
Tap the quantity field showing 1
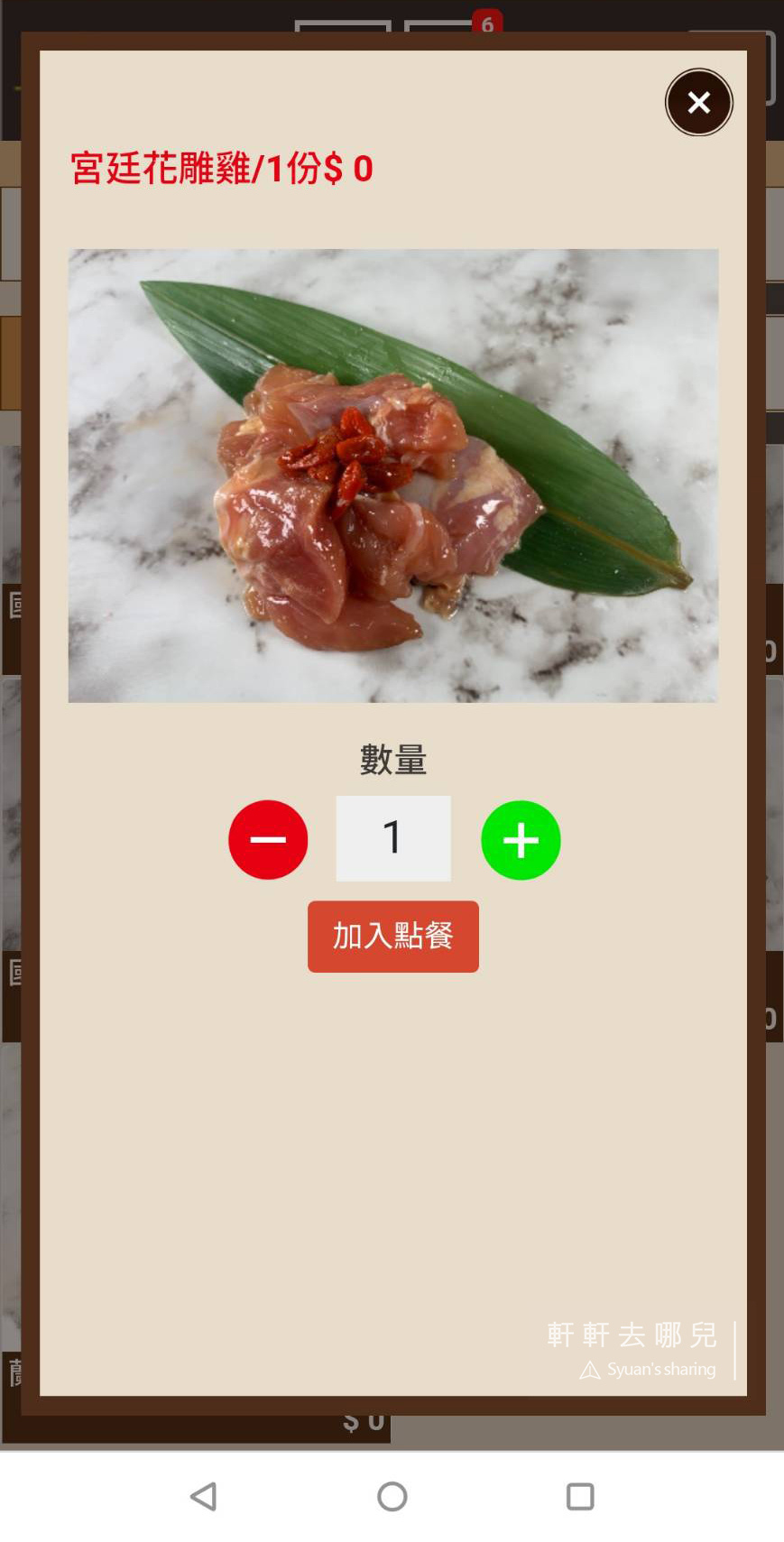[x=393, y=838]
